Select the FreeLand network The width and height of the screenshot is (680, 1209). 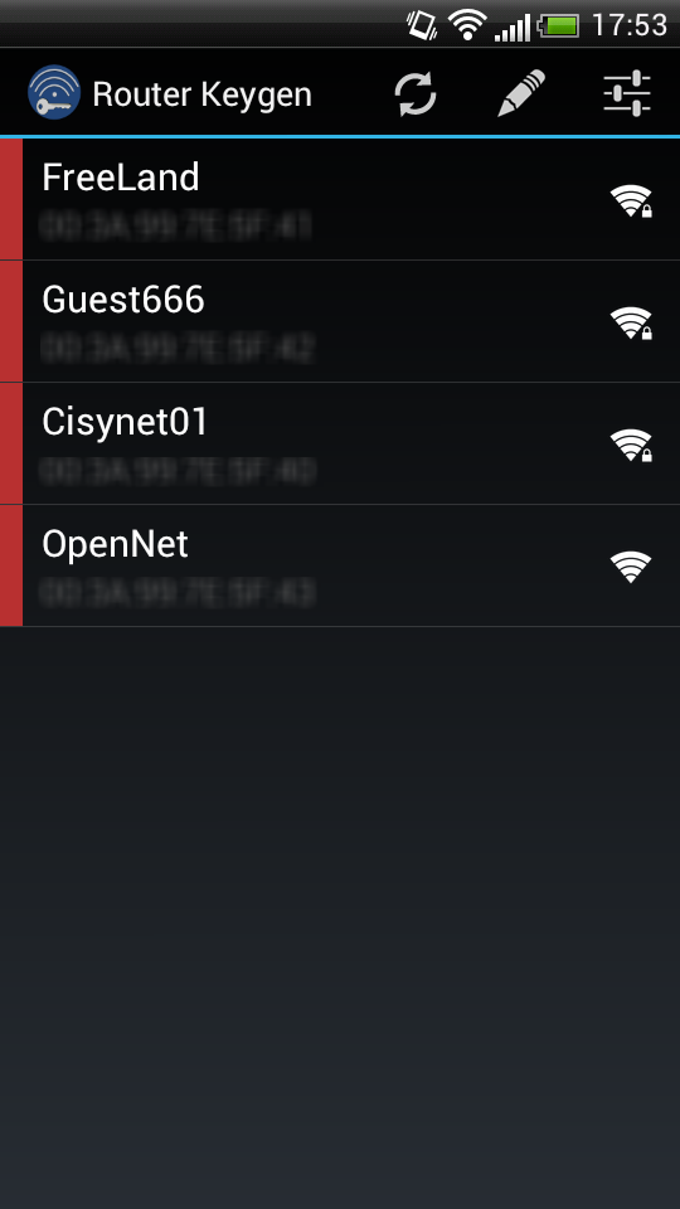click(x=340, y=200)
